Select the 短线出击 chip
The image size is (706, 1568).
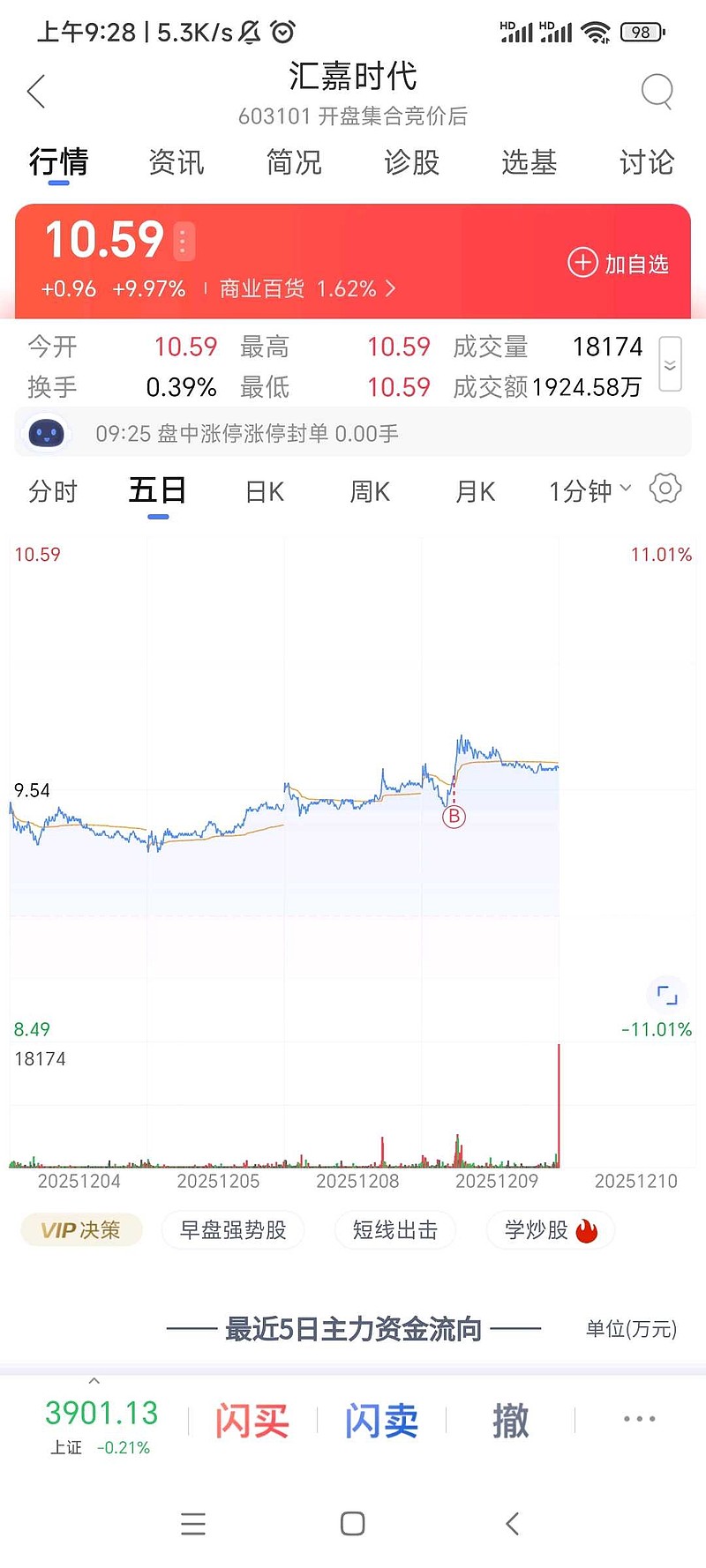[395, 1229]
